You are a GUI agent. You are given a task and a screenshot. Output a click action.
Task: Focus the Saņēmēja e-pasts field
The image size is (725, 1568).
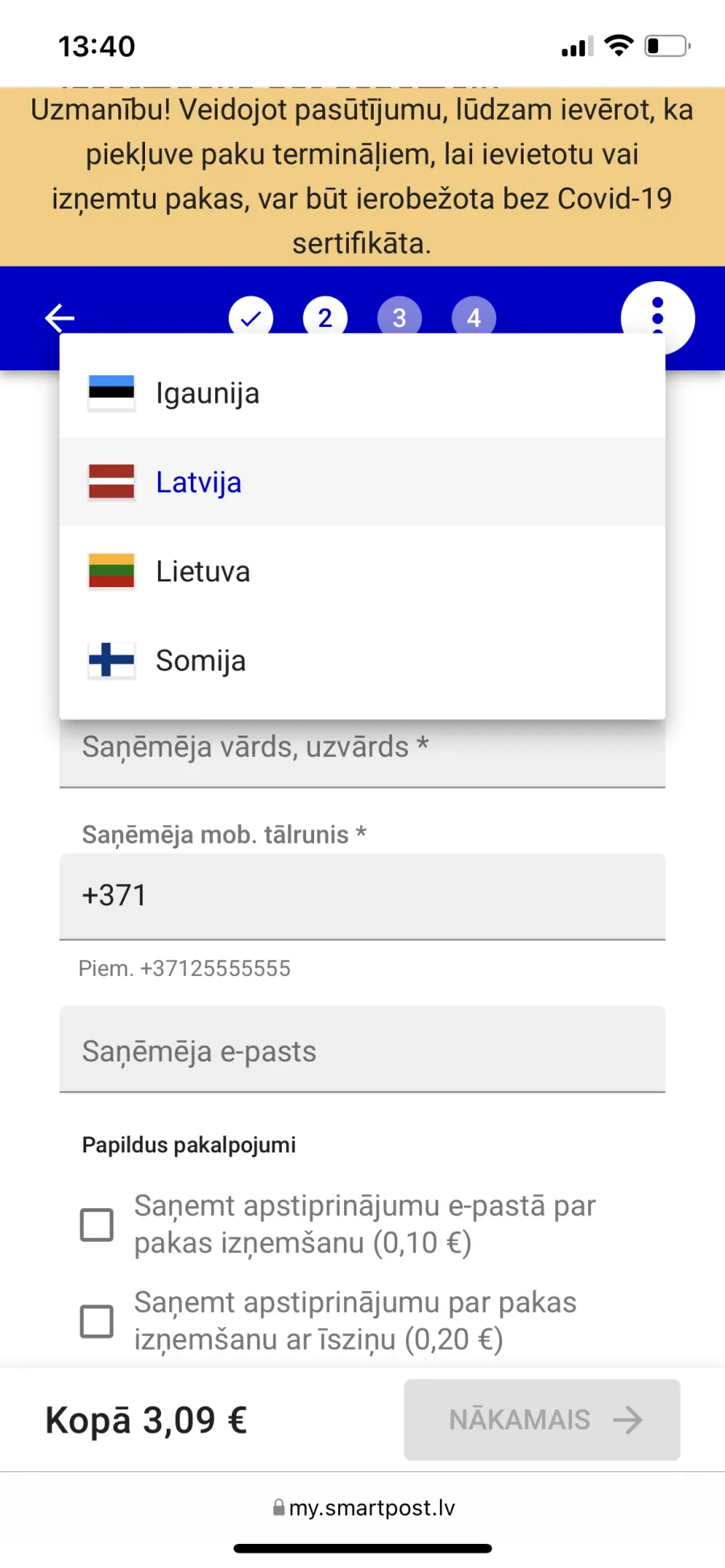pos(362,1049)
